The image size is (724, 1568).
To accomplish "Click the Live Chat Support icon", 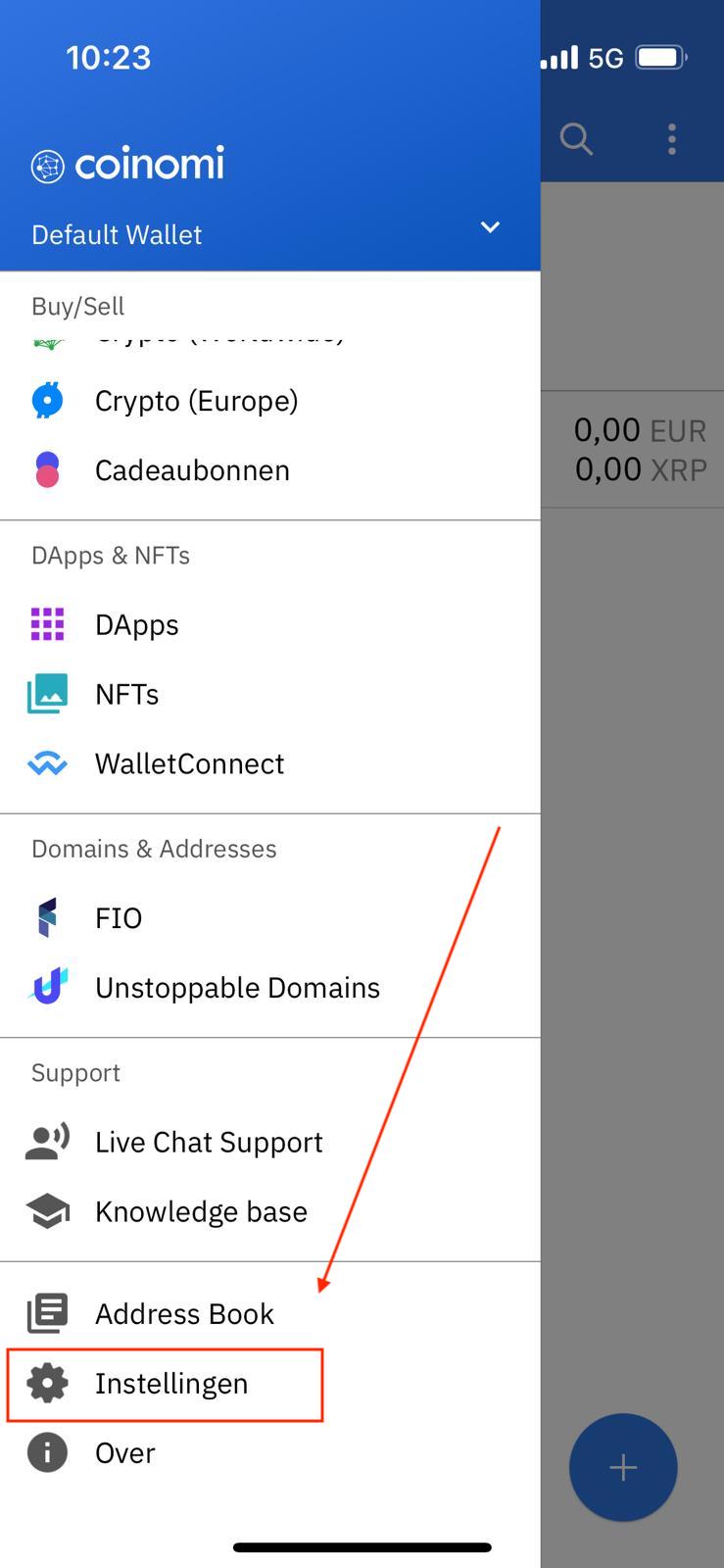I will (46, 1141).
